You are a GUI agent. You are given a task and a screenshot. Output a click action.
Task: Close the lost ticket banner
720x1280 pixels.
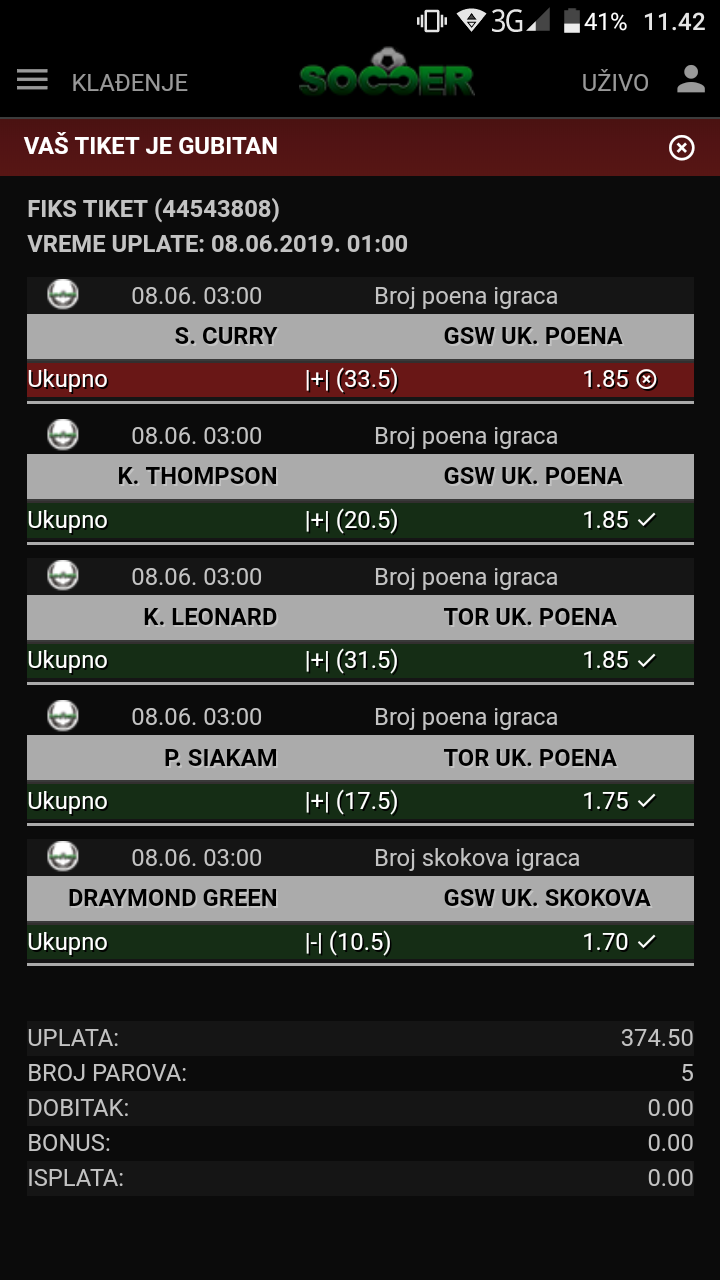681,148
